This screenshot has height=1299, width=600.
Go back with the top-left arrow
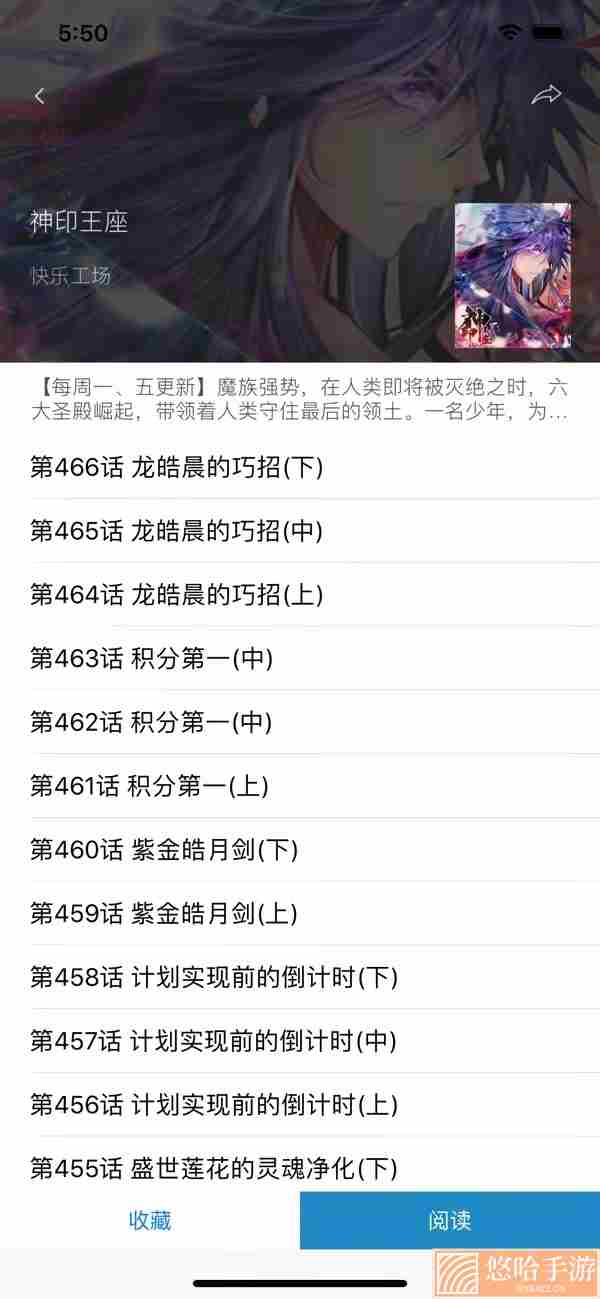tap(40, 96)
